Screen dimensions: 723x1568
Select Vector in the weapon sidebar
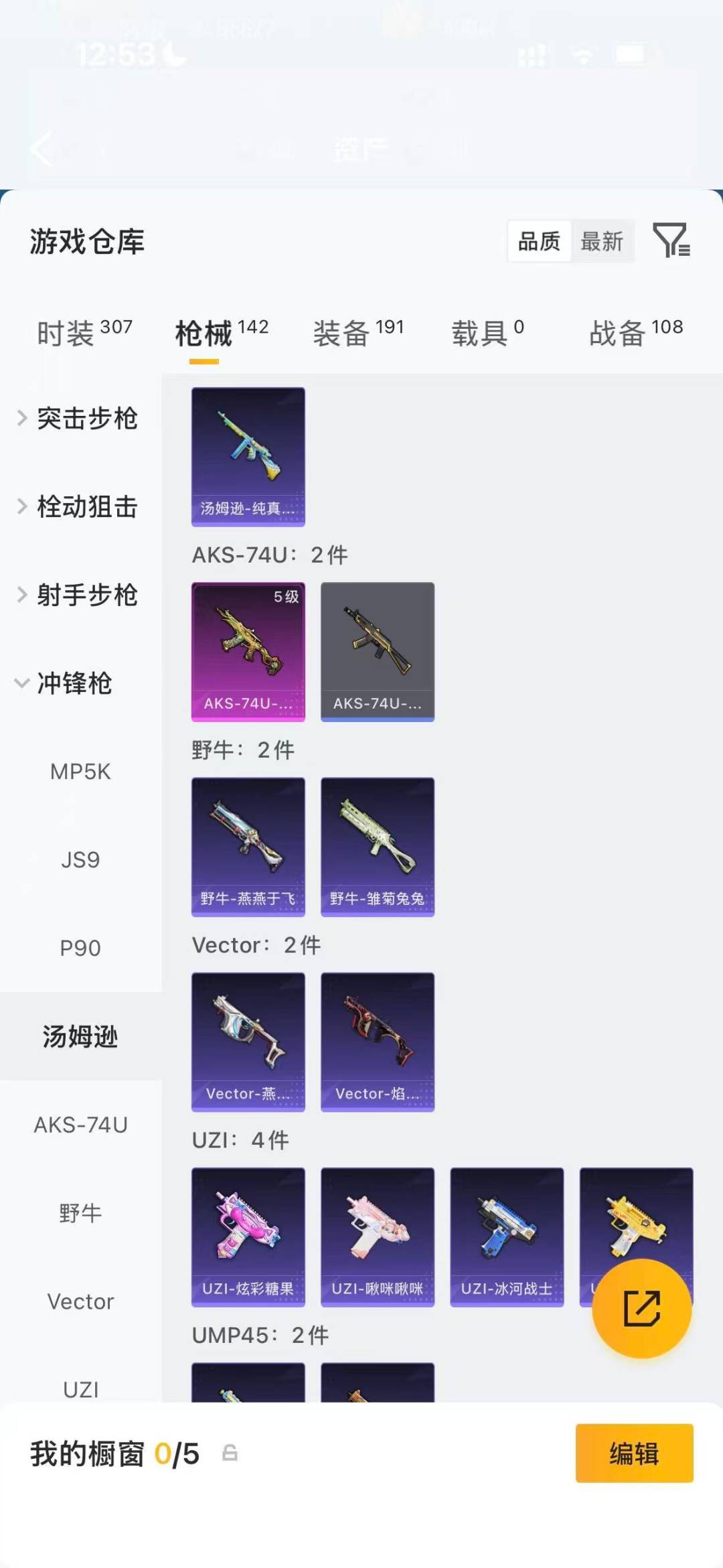(80, 1301)
